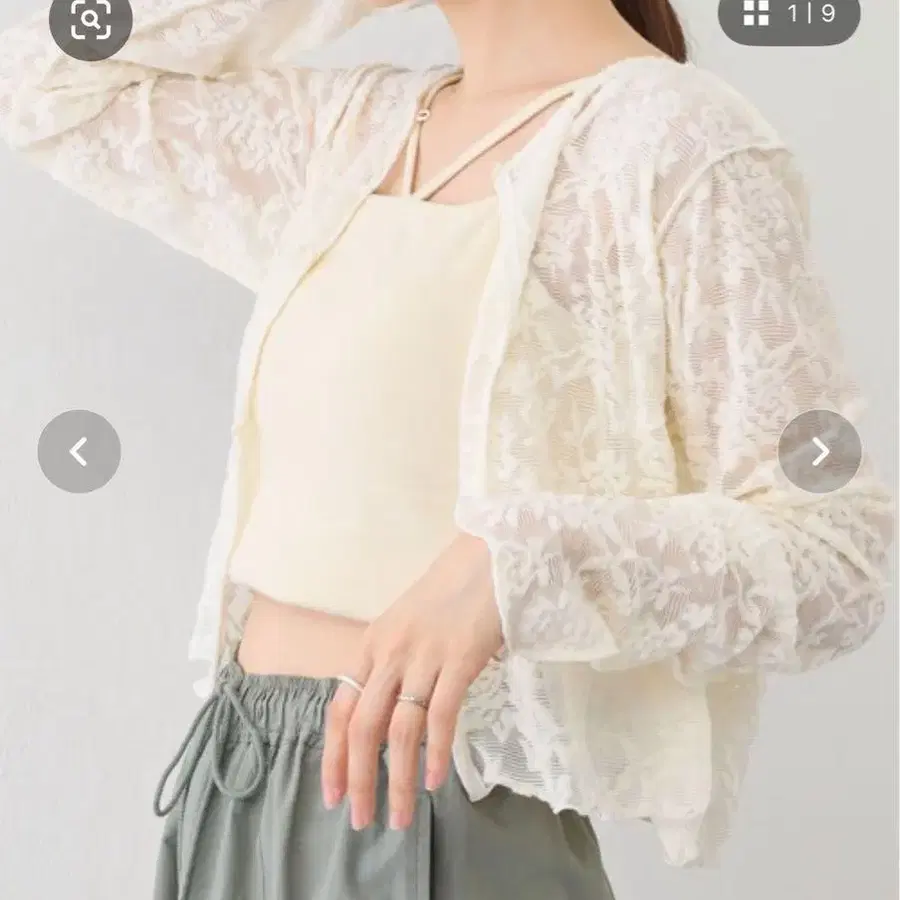Show the next product image

coord(820,451)
